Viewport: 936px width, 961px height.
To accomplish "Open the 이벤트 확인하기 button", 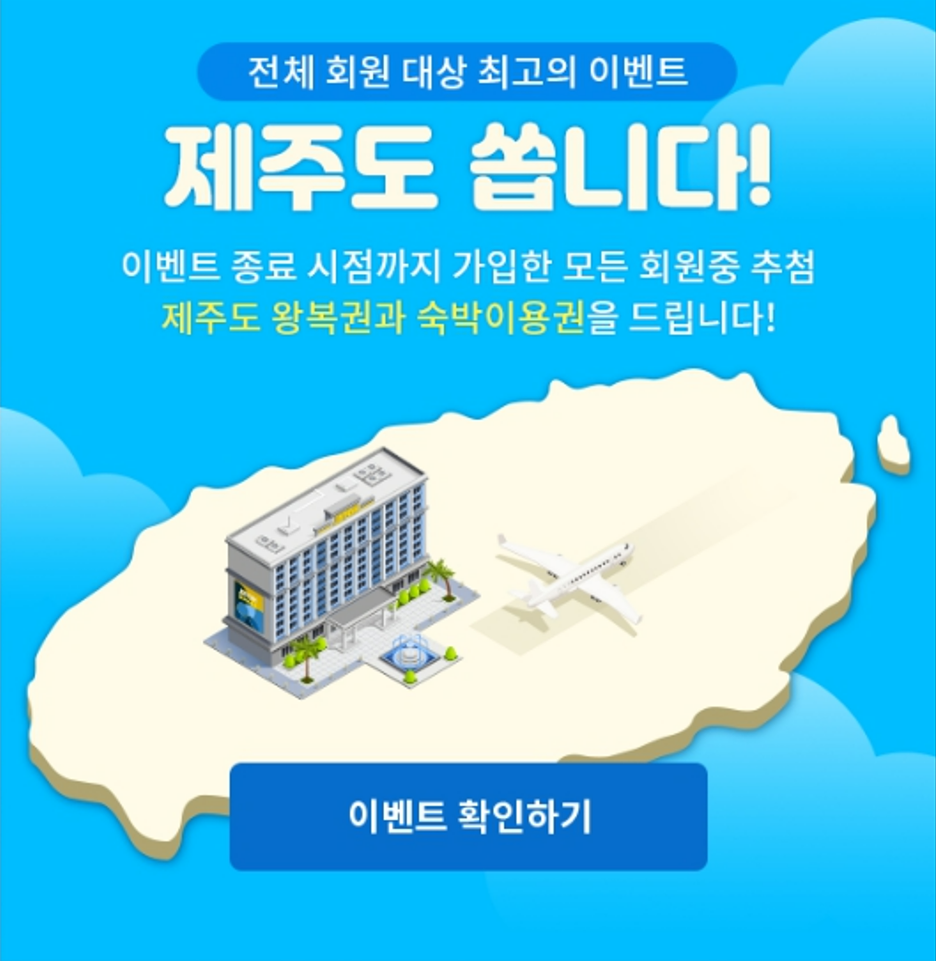I will (x=468, y=816).
